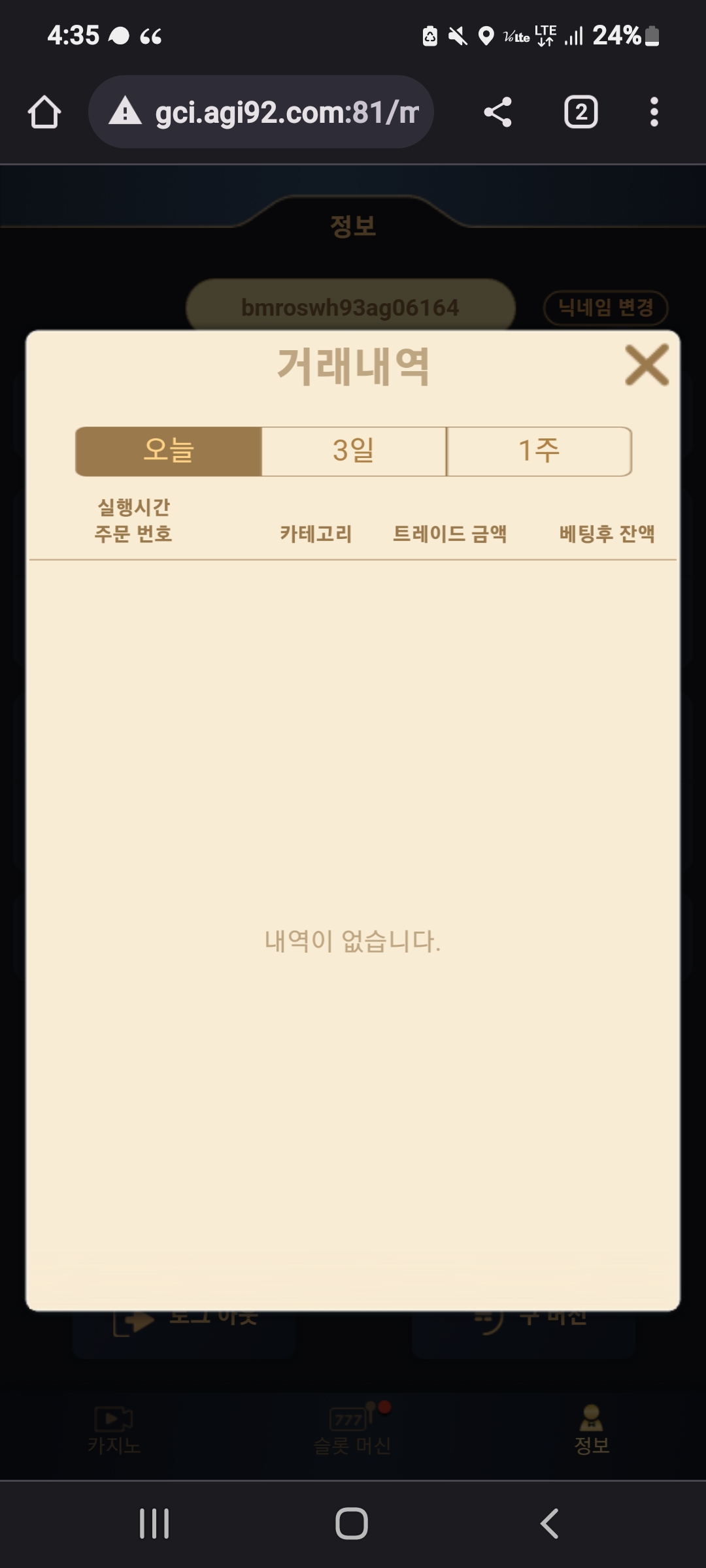Open the browser overflow menu
This screenshot has width=706, height=1568.
(654, 112)
